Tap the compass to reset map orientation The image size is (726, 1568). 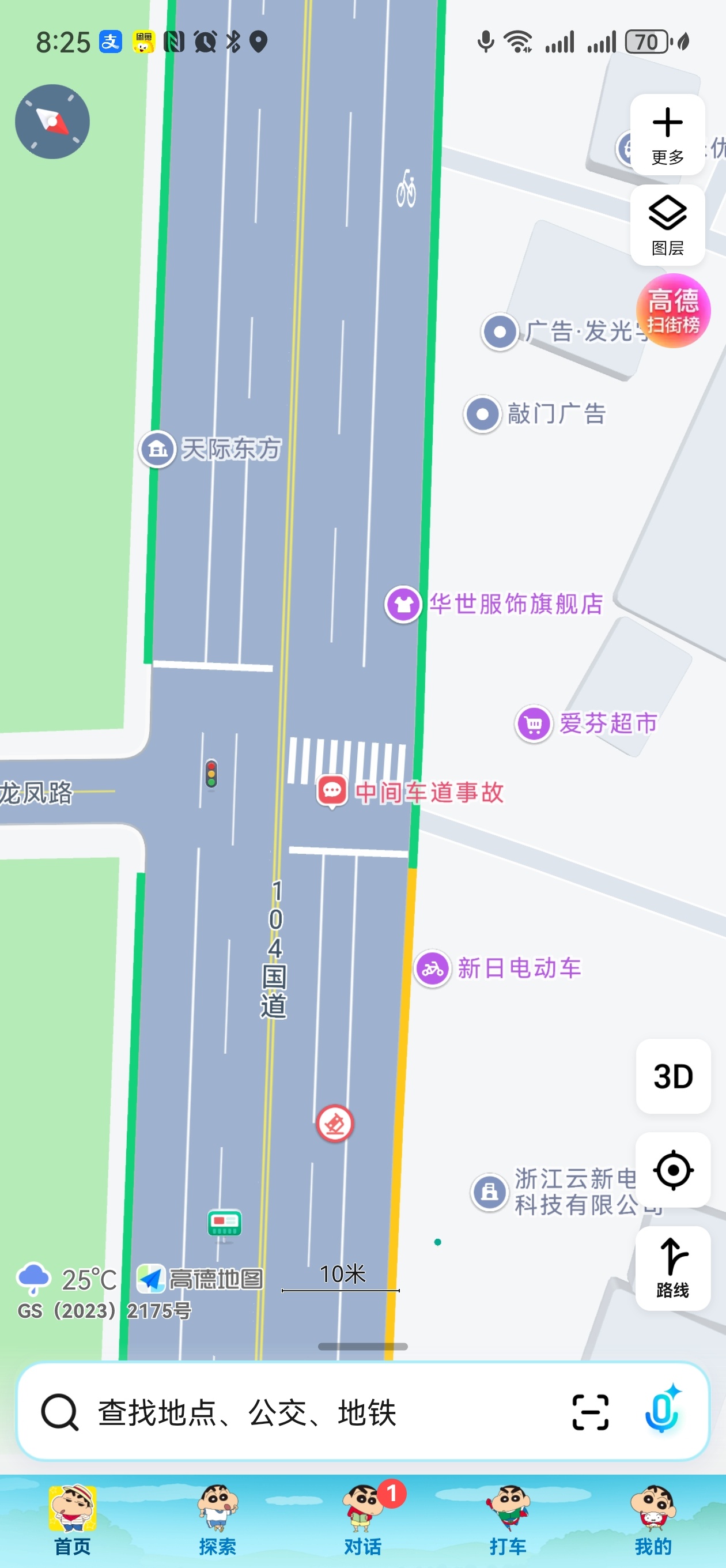pyautogui.click(x=52, y=122)
